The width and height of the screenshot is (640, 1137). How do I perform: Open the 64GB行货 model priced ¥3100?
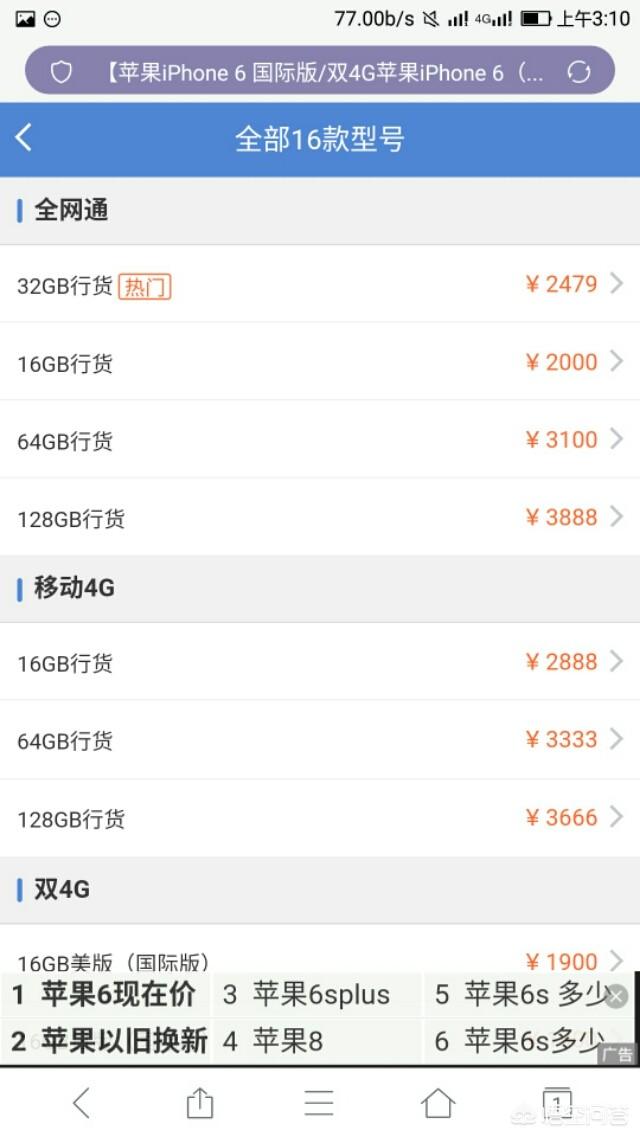point(320,440)
